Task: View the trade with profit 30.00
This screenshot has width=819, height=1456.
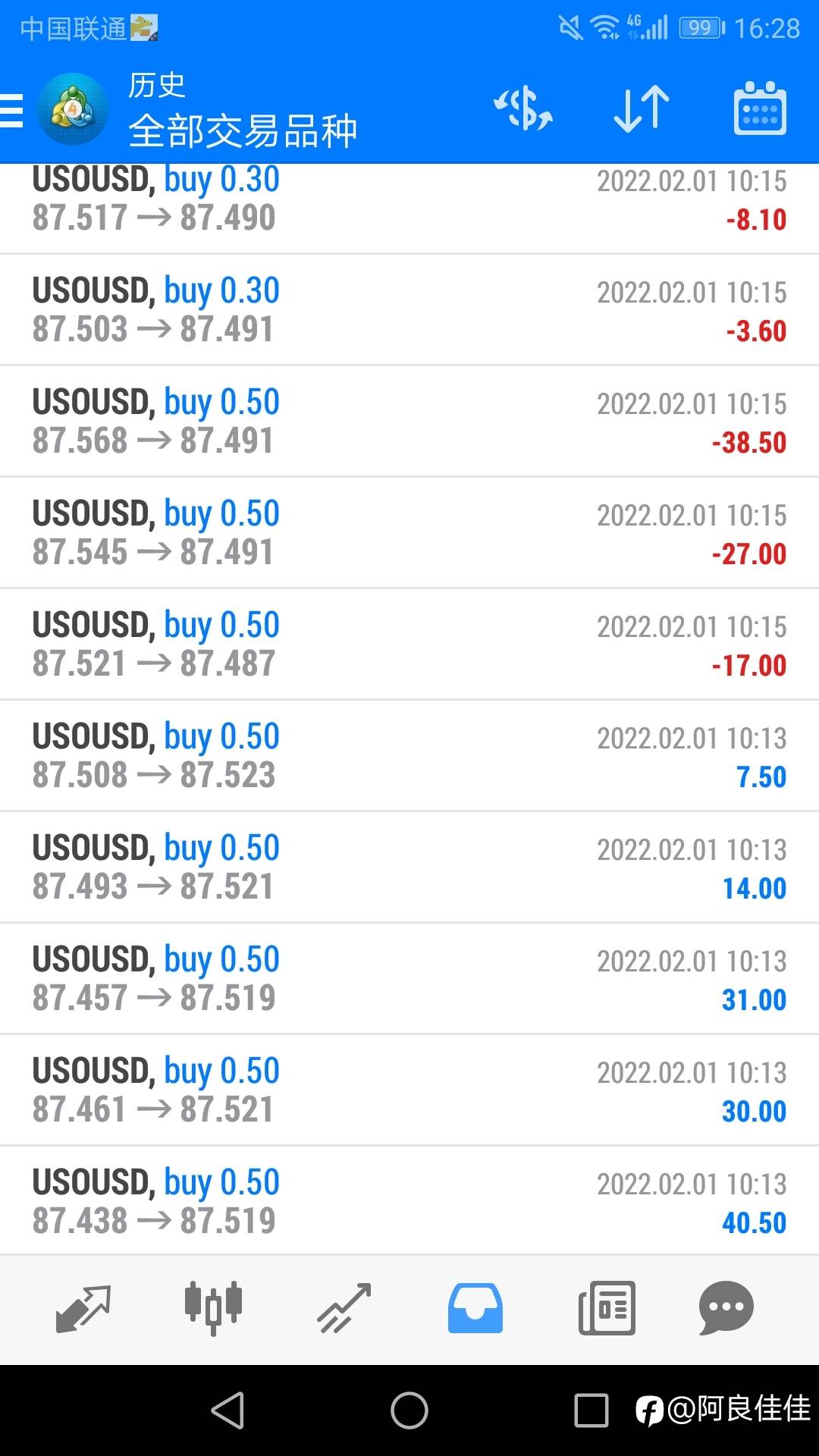Action: [409, 1090]
